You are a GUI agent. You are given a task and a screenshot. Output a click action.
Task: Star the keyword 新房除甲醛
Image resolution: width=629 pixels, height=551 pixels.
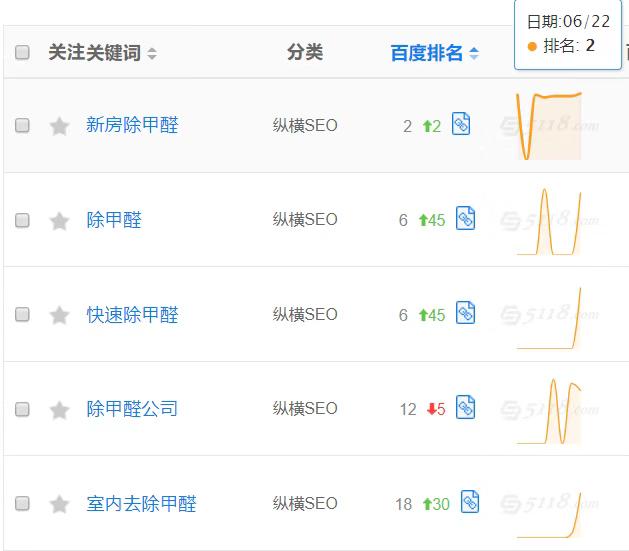coord(60,126)
